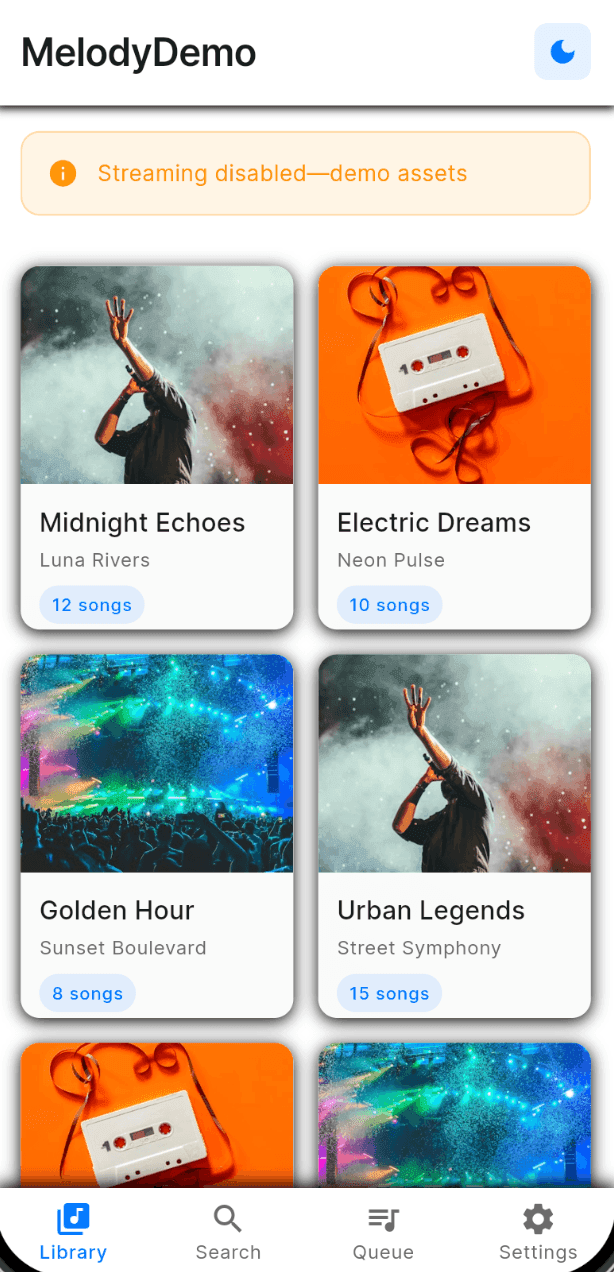
Task: Open the Urban Legends album card
Action: click(x=454, y=835)
